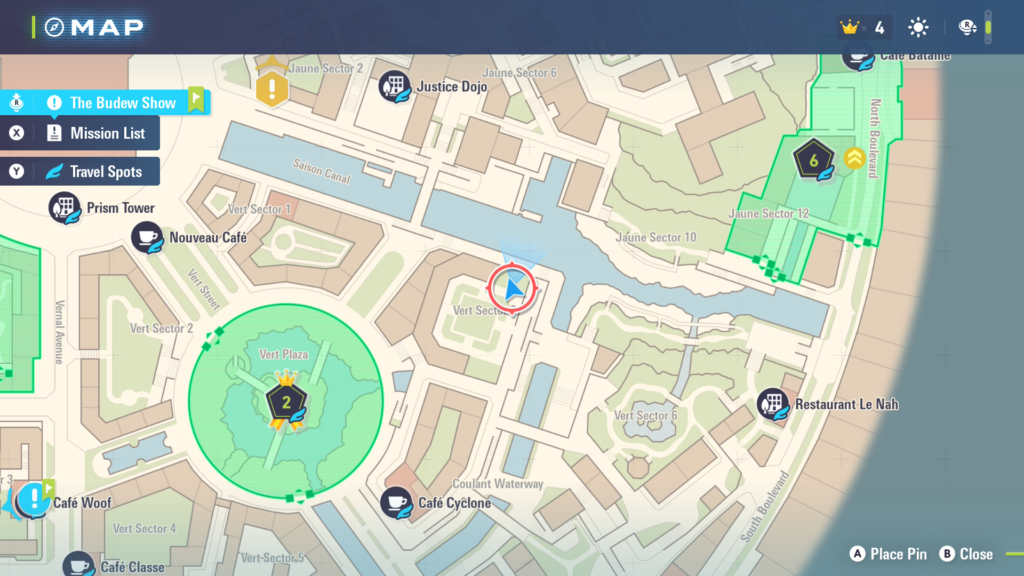Select the Nouveau Café marker
This screenshot has height=576, width=1024.
tap(147, 238)
